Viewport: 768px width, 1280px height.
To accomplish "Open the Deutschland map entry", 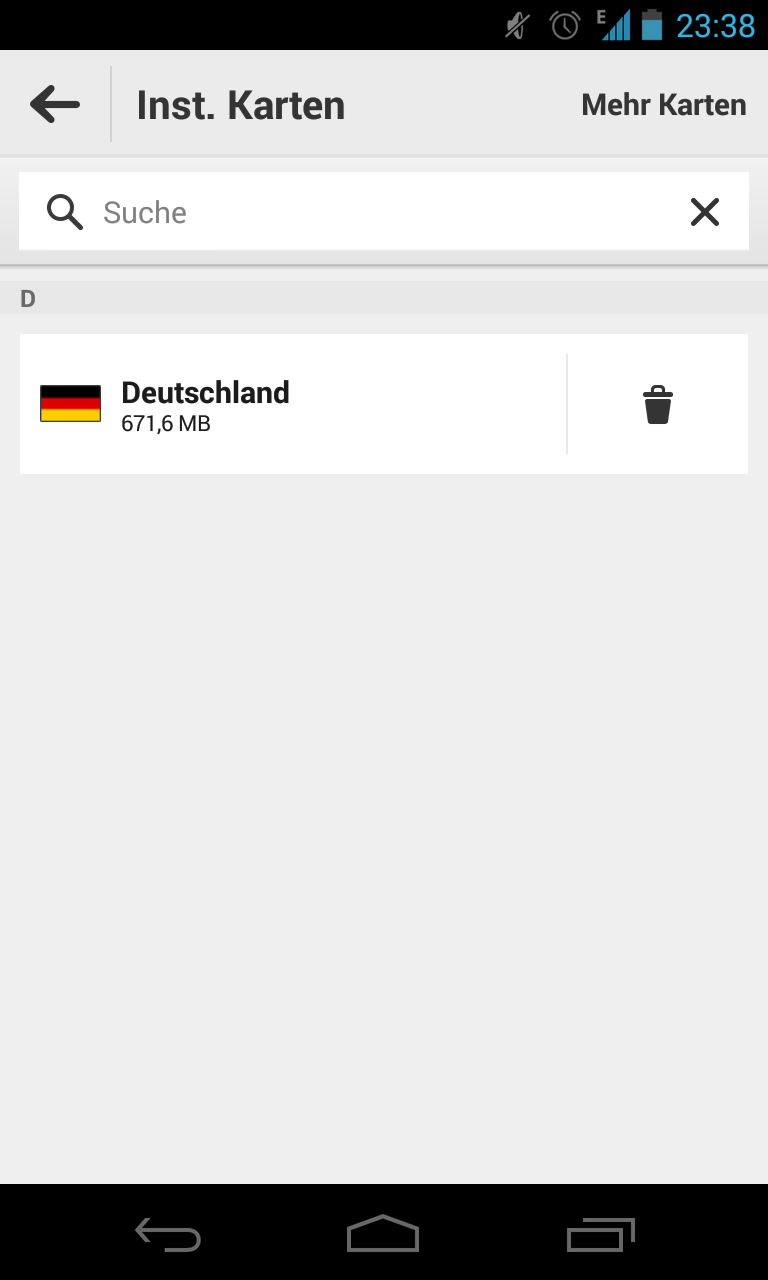I will [290, 404].
